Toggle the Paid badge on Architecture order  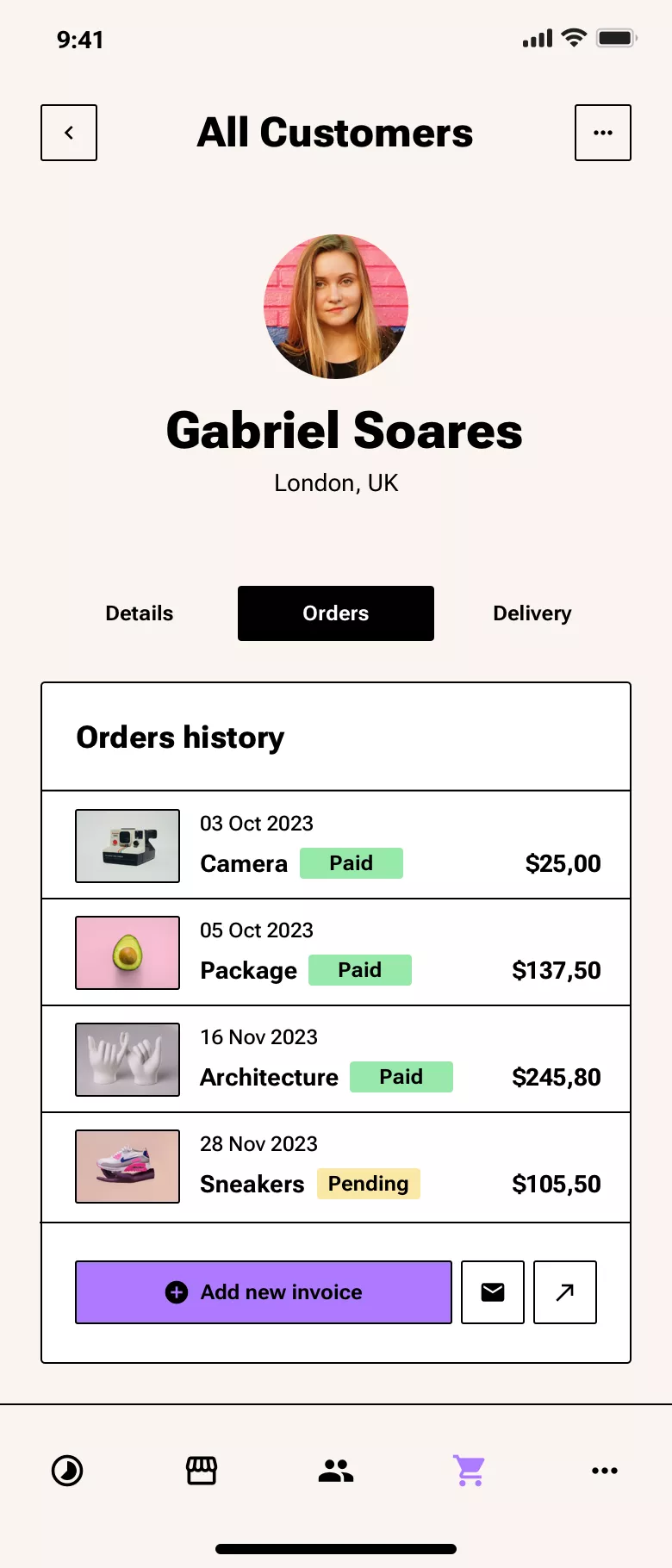(x=401, y=1076)
